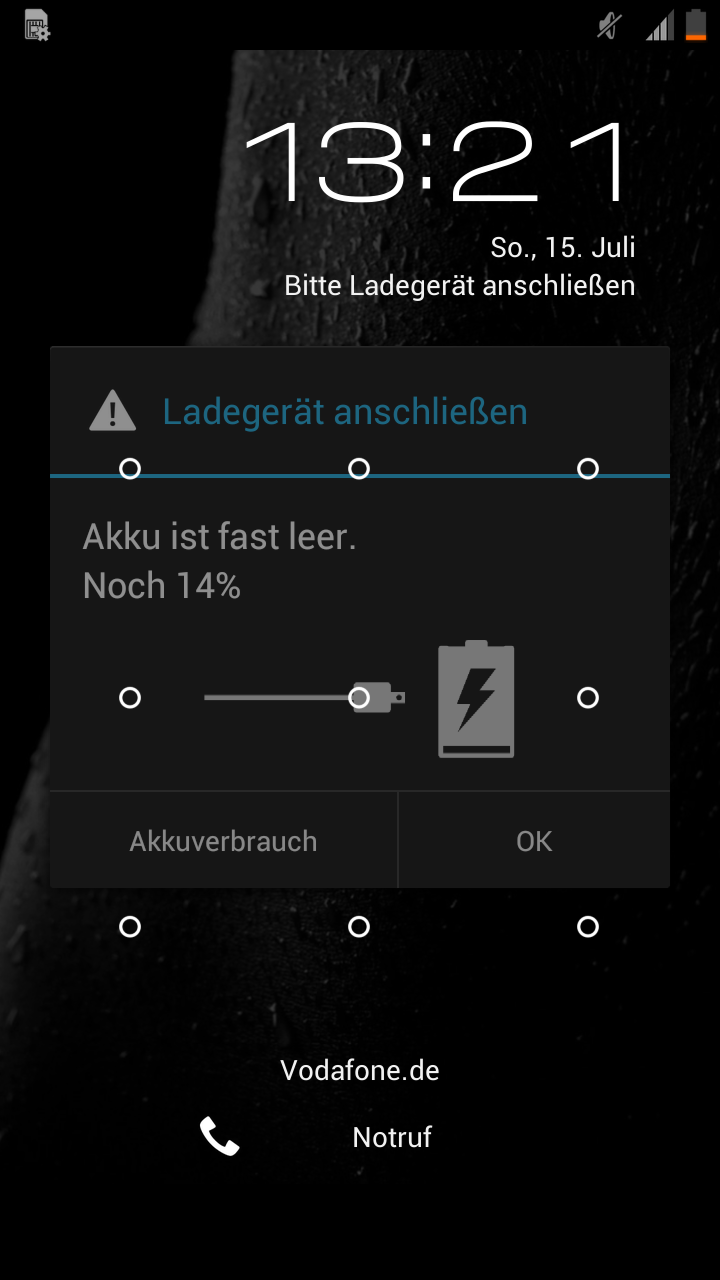
Task: Dismiss the low battery dialog with OK
Action: (x=534, y=840)
